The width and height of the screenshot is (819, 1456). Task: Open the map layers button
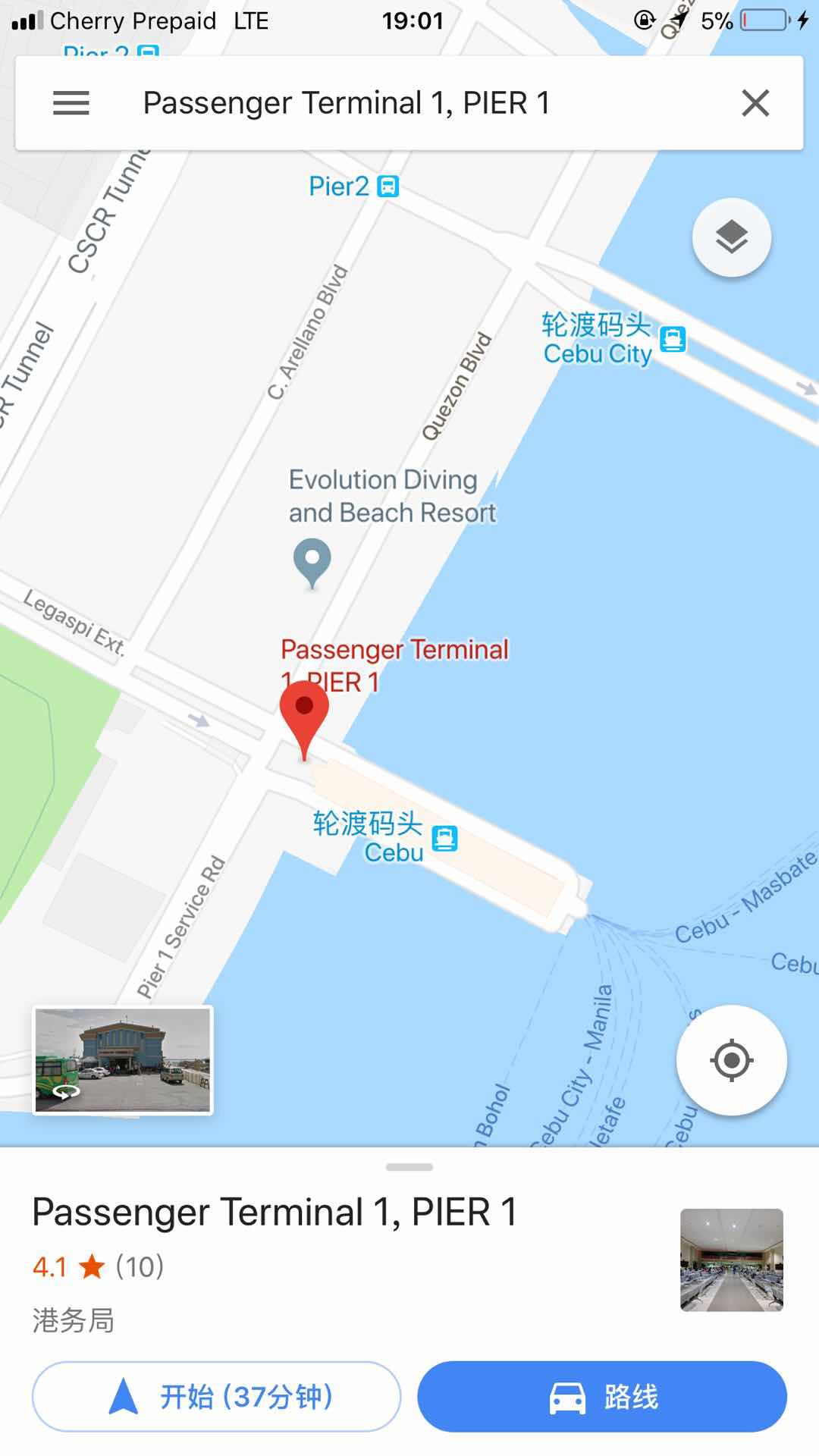point(731,237)
